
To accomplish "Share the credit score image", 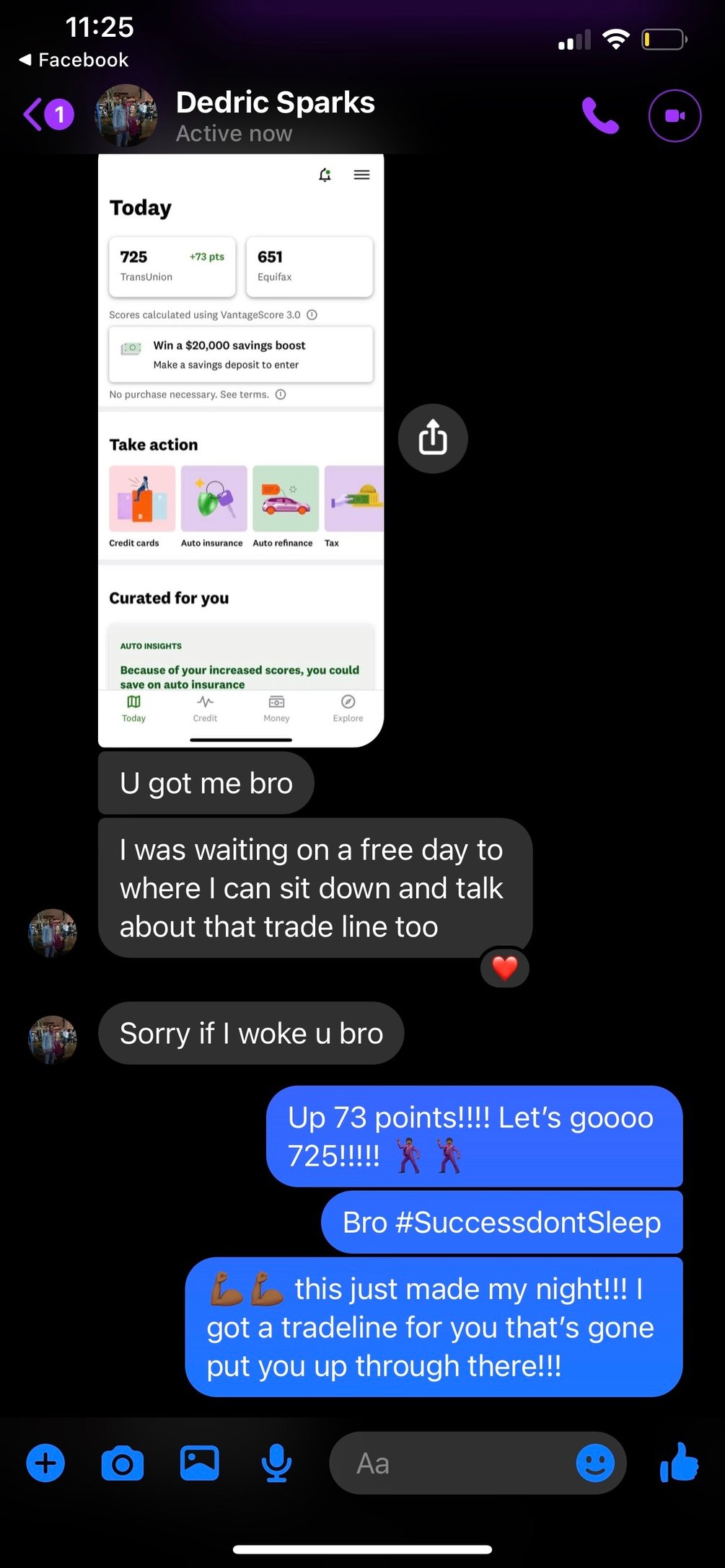I will point(433,438).
